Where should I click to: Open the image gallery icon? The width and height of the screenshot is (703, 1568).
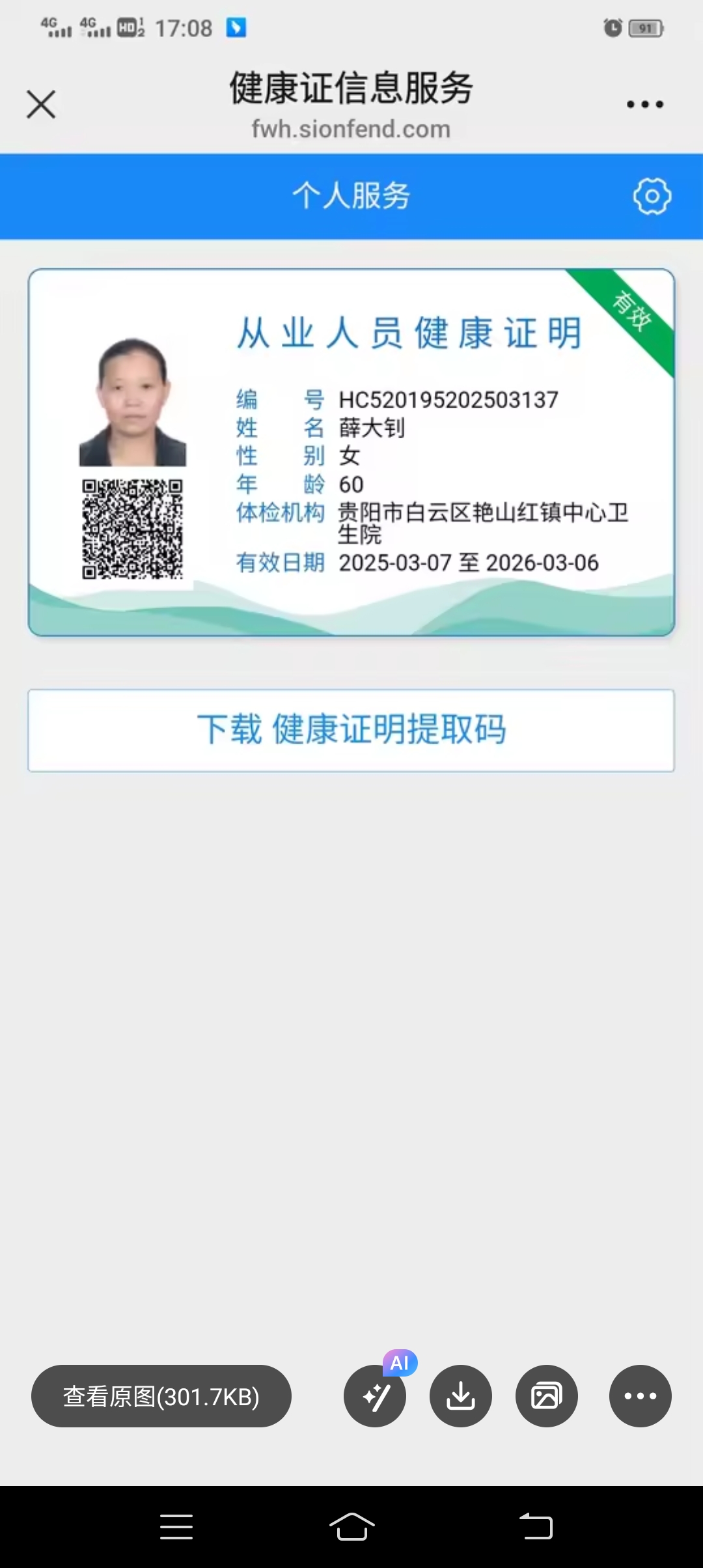[x=547, y=1395]
